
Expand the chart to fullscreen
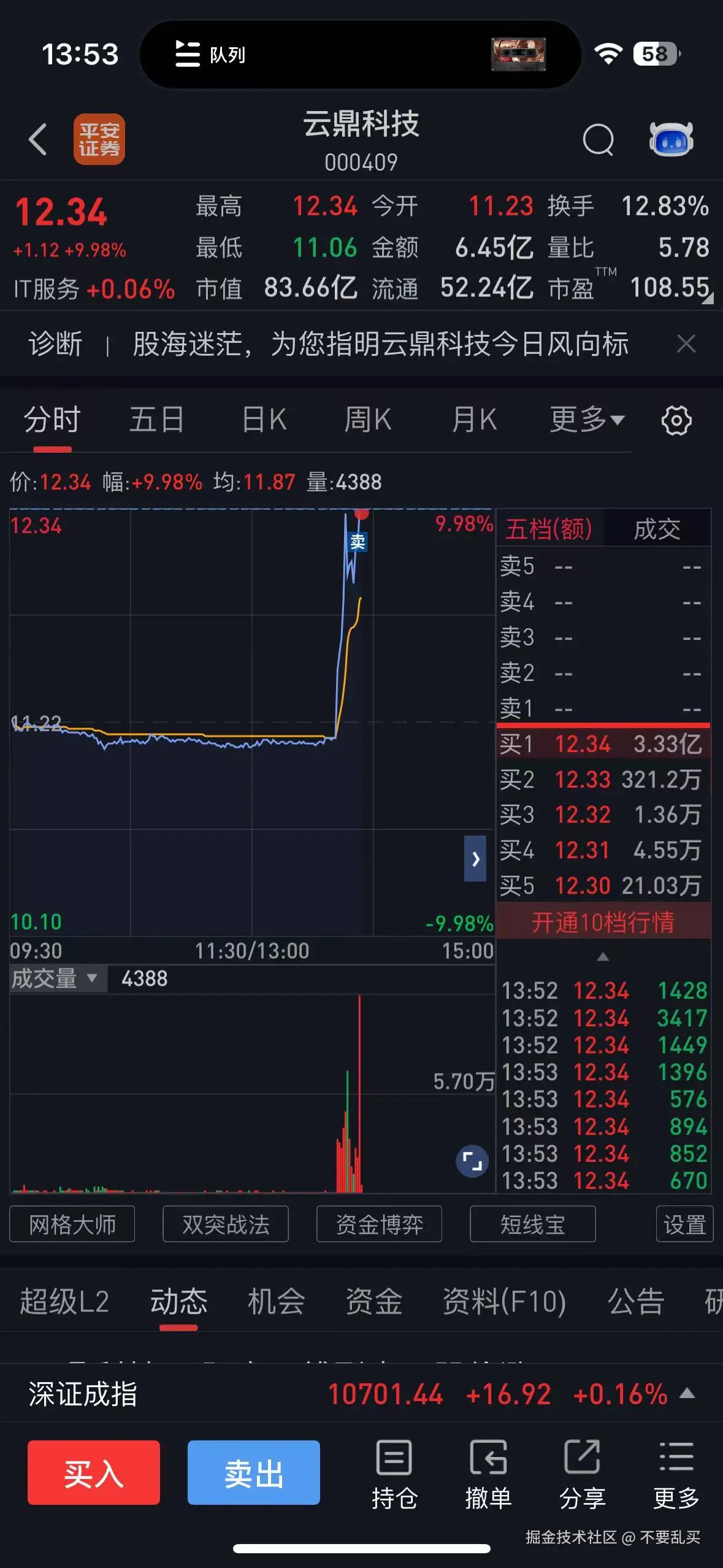click(x=472, y=1161)
